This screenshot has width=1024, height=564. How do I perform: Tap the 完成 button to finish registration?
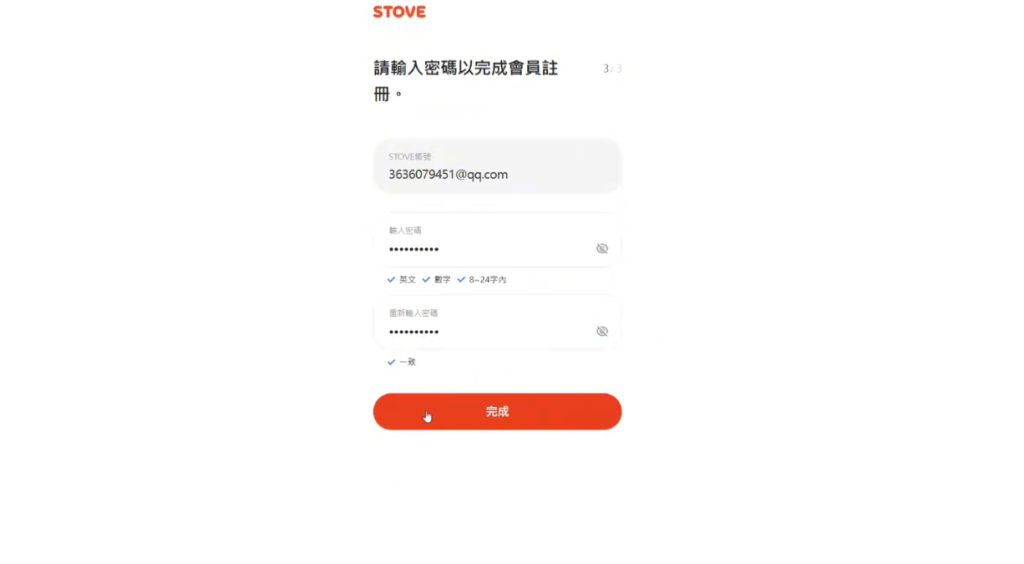point(497,411)
